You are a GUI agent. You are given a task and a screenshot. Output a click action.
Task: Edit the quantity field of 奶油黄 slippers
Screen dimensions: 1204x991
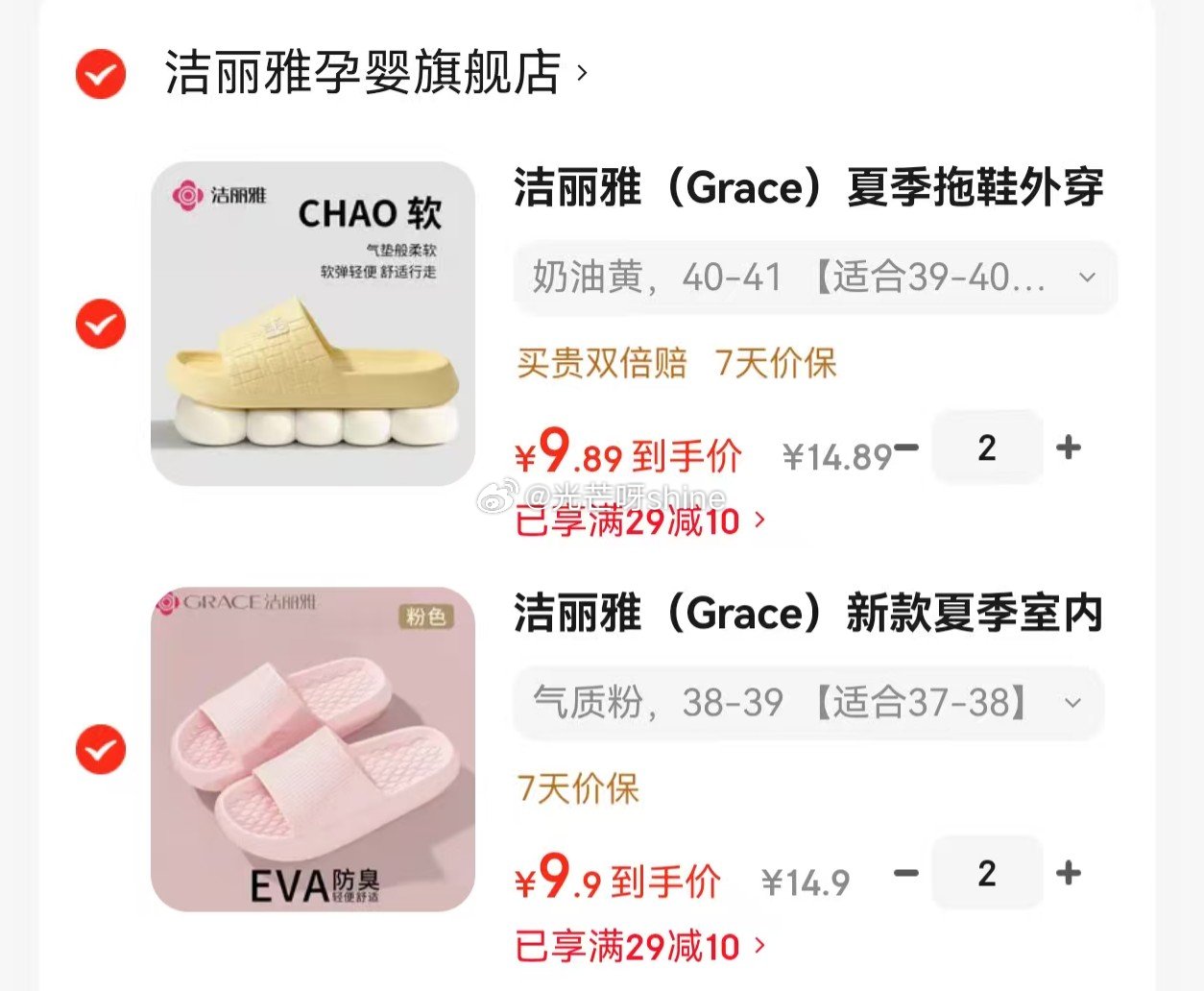(987, 447)
